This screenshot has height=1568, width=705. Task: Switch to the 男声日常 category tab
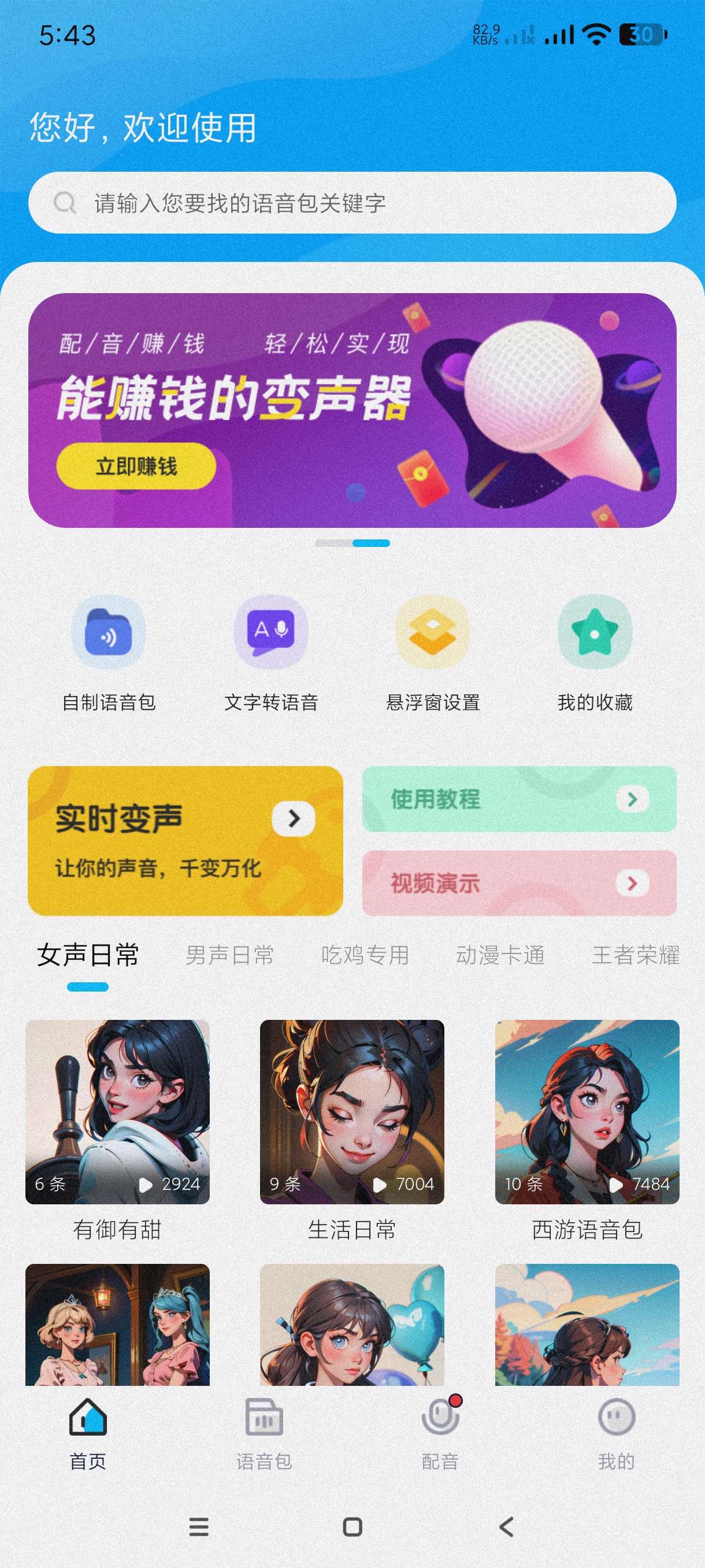[229, 955]
